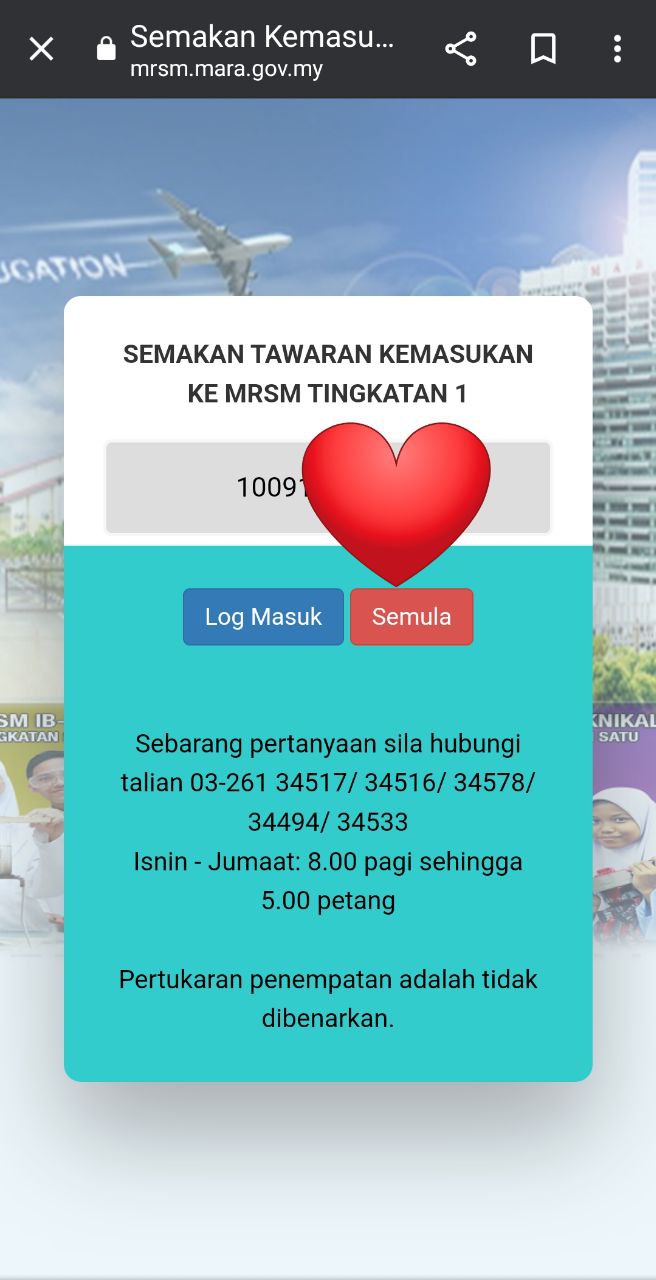Reset the form with Semula
The image size is (656, 1280).
tap(411, 618)
